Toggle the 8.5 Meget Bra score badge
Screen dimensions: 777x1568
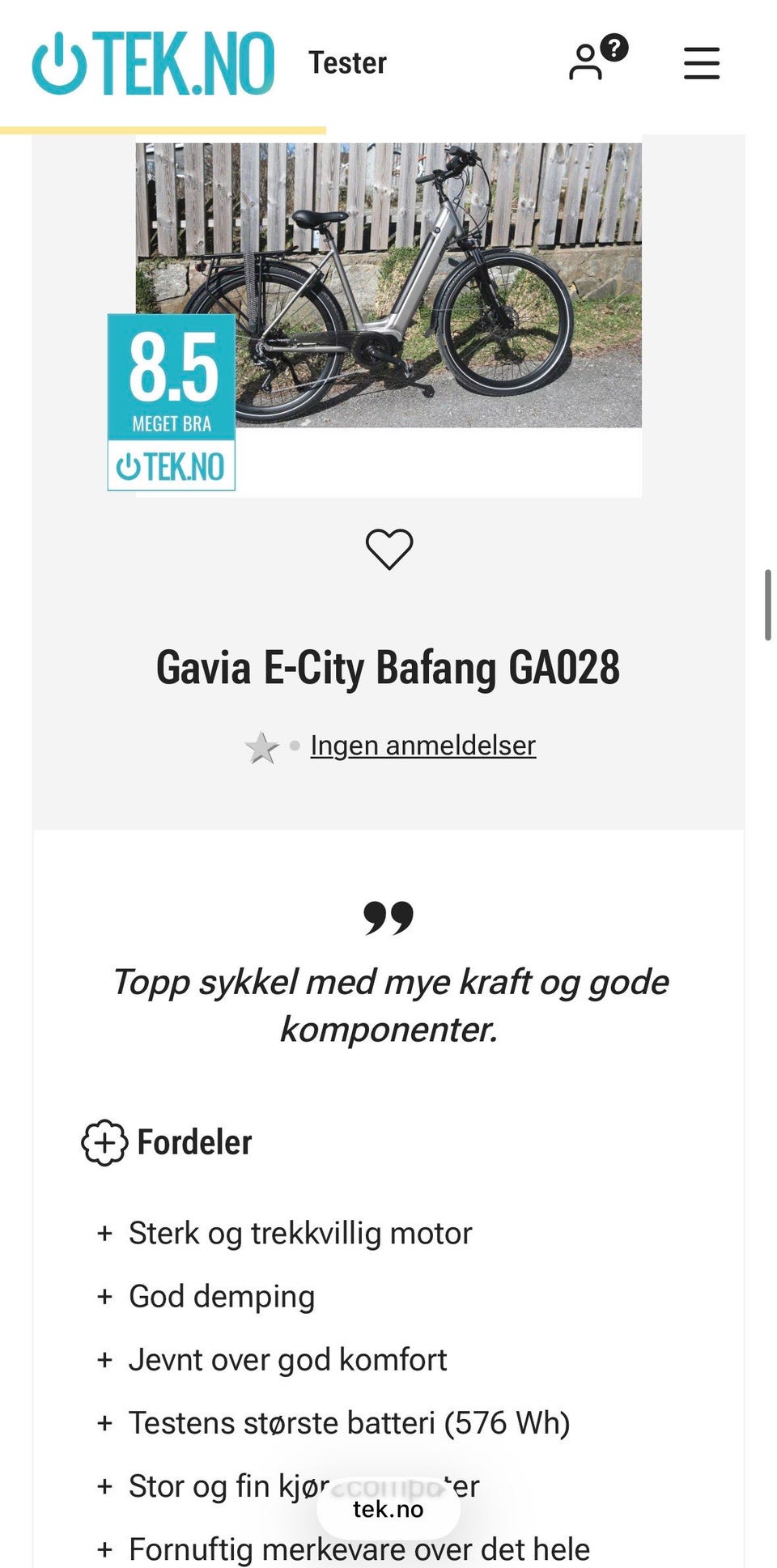[171, 372]
